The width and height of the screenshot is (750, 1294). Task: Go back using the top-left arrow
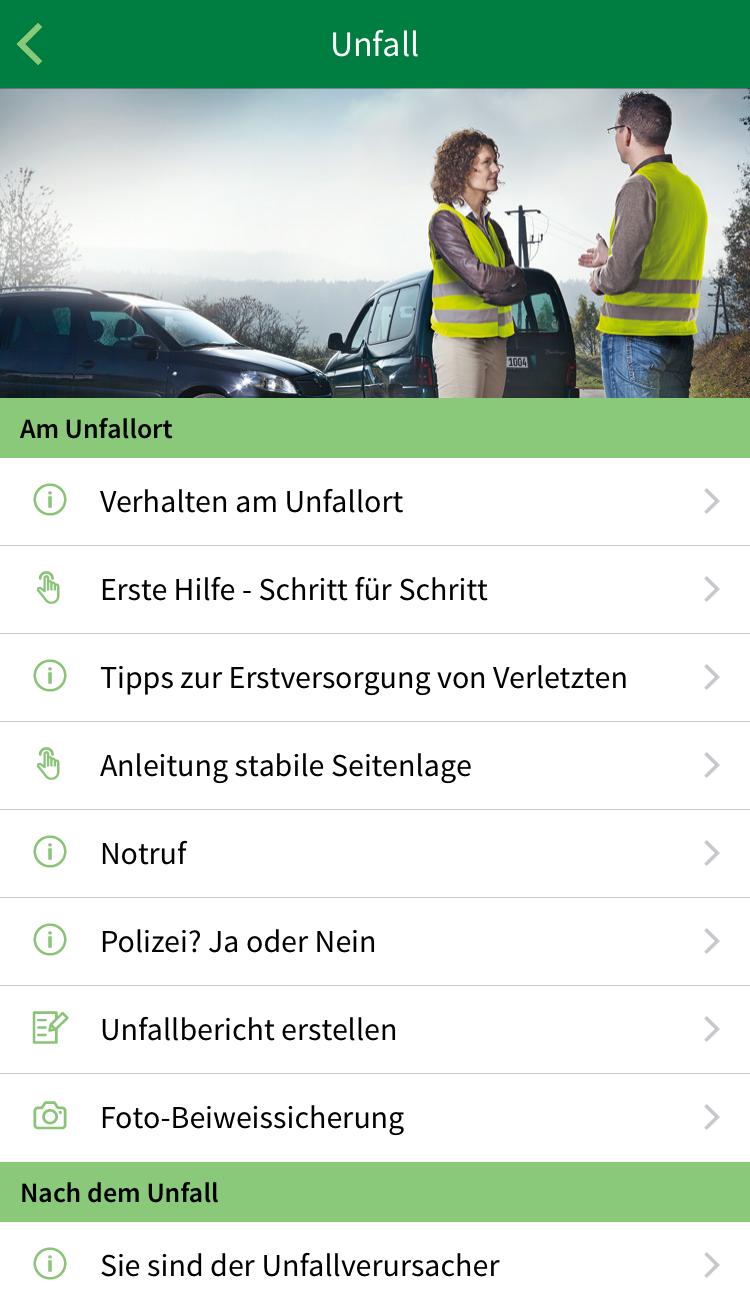30,45
